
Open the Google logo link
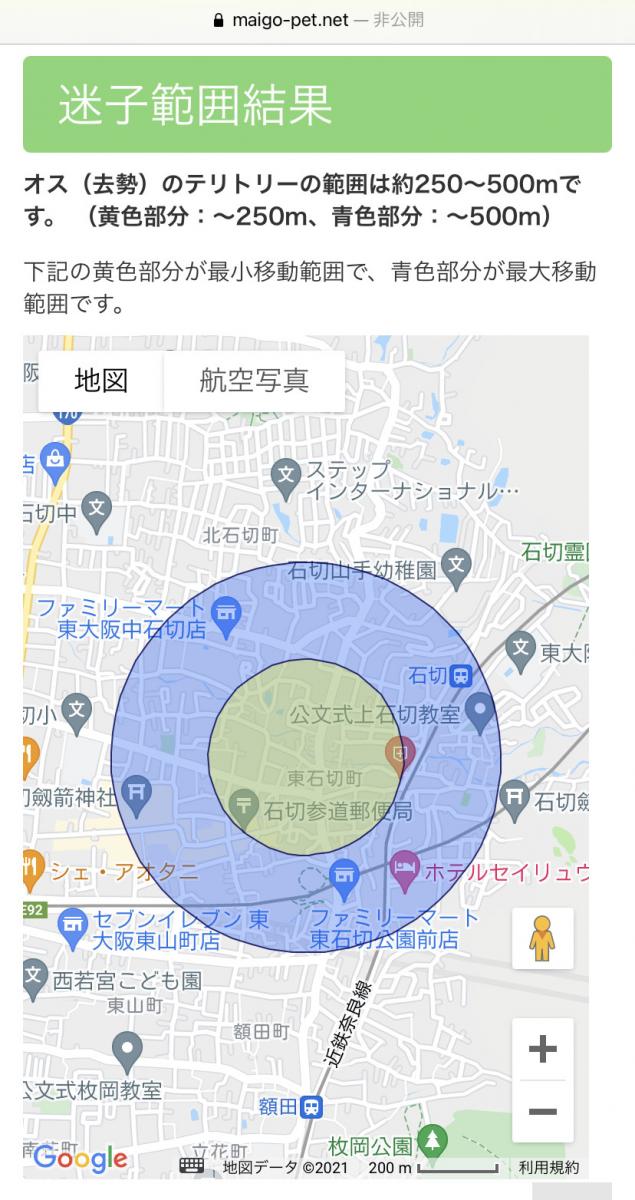(x=80, y=1159)
